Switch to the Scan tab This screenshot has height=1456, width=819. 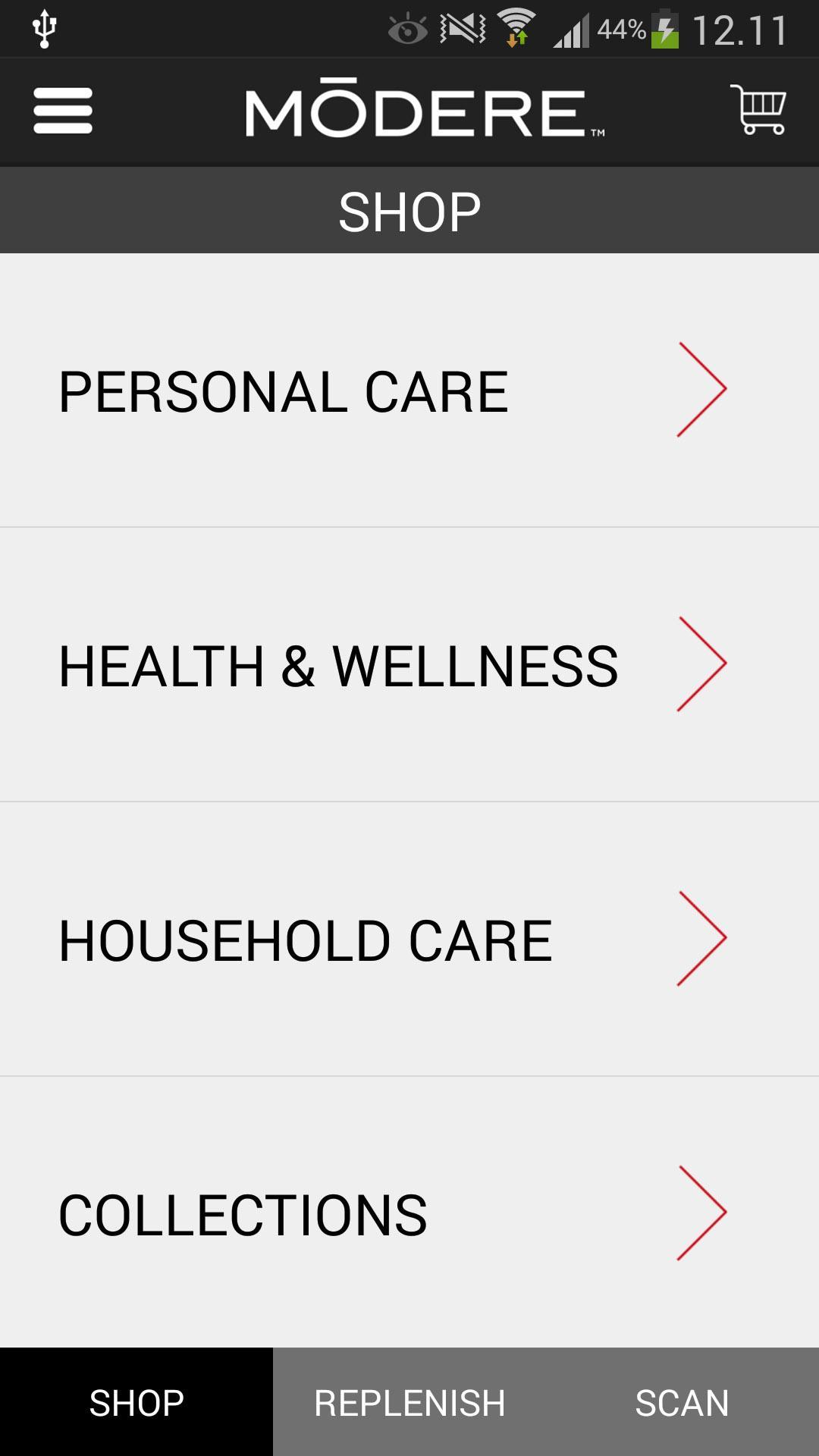tap(682, 1402)
